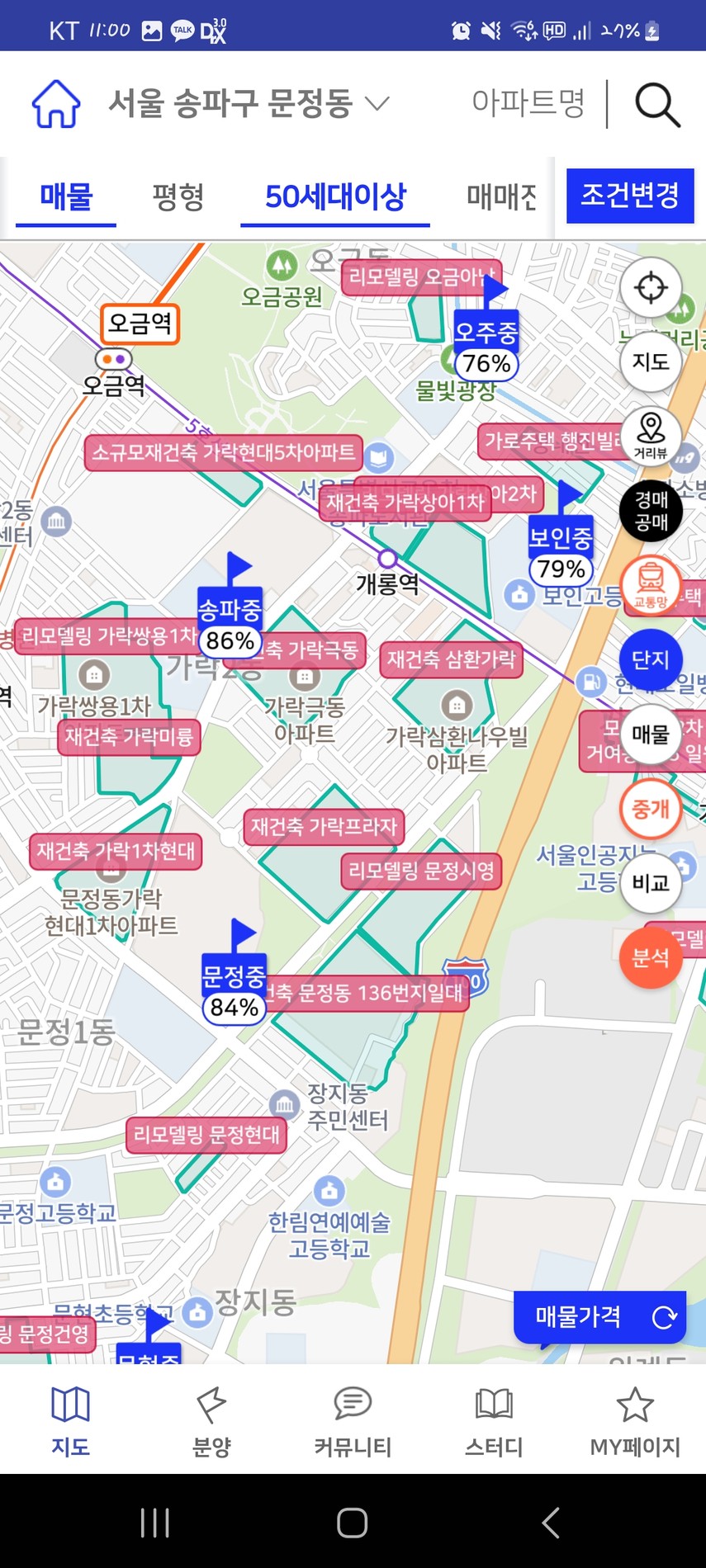This screenshot has height=1568, width=706.
Task: Open the 비교 compare button
Action: (651, 883)
